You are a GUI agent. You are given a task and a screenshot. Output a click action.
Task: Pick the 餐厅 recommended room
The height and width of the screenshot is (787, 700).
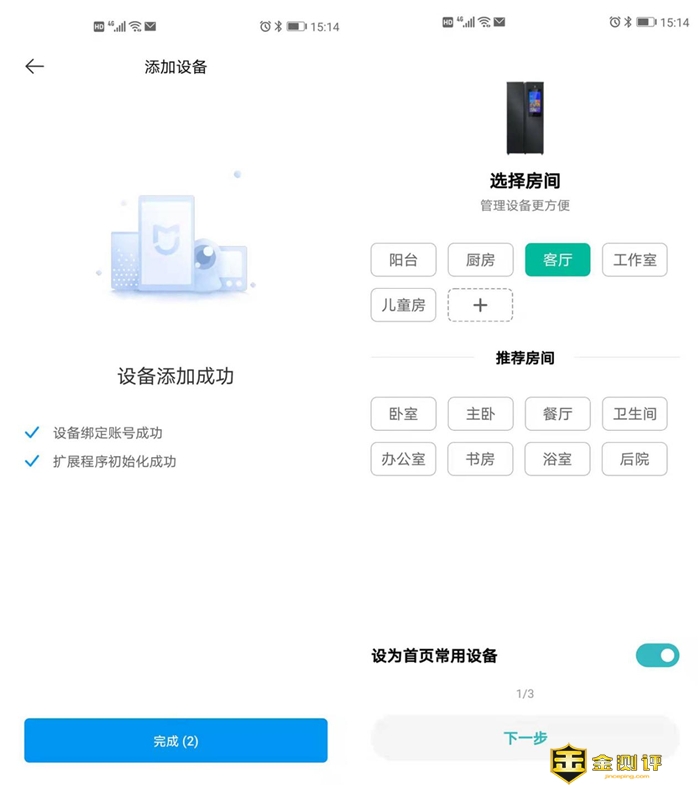coord(557,413)
